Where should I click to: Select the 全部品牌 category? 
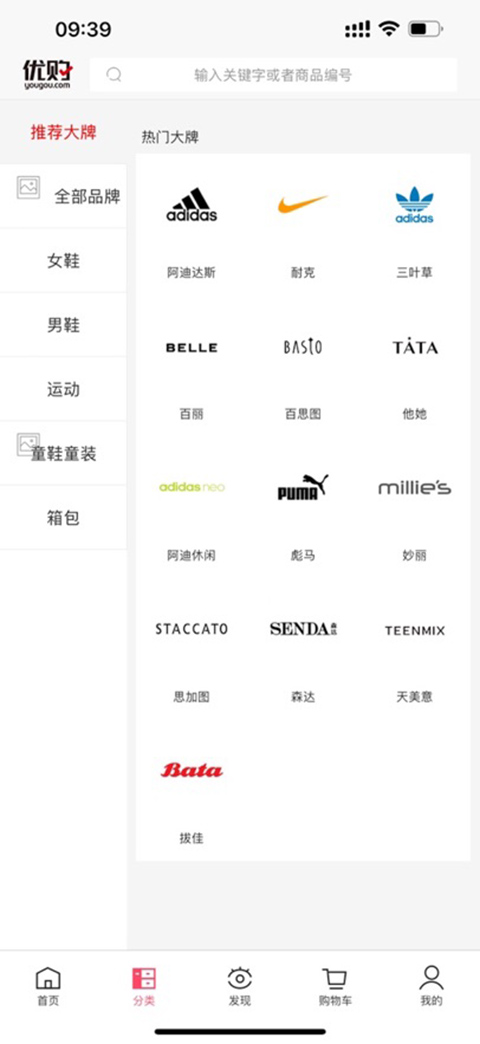coord(63,196)
